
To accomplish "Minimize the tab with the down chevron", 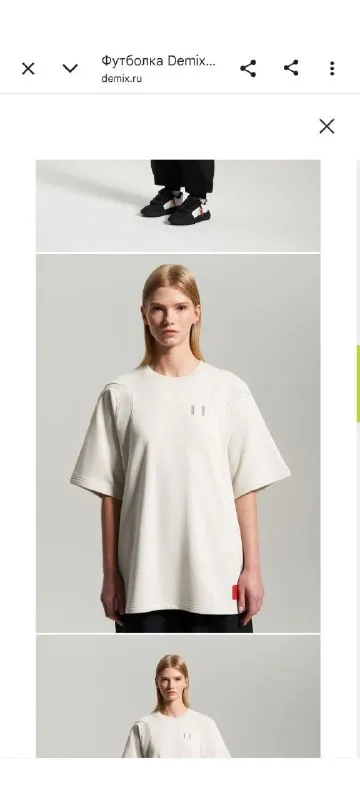I will click(70, 68).
